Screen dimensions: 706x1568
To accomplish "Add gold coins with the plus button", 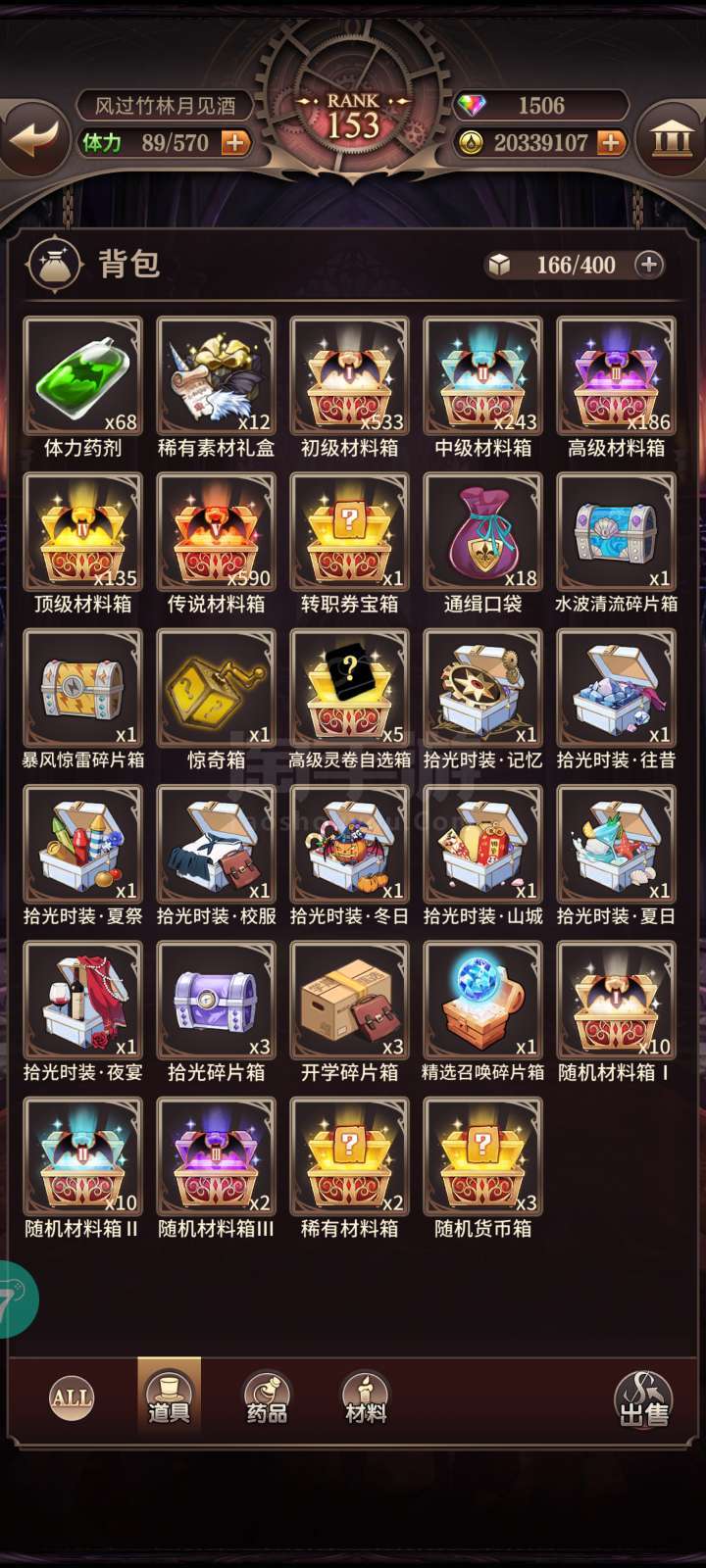I will (611, 143).
